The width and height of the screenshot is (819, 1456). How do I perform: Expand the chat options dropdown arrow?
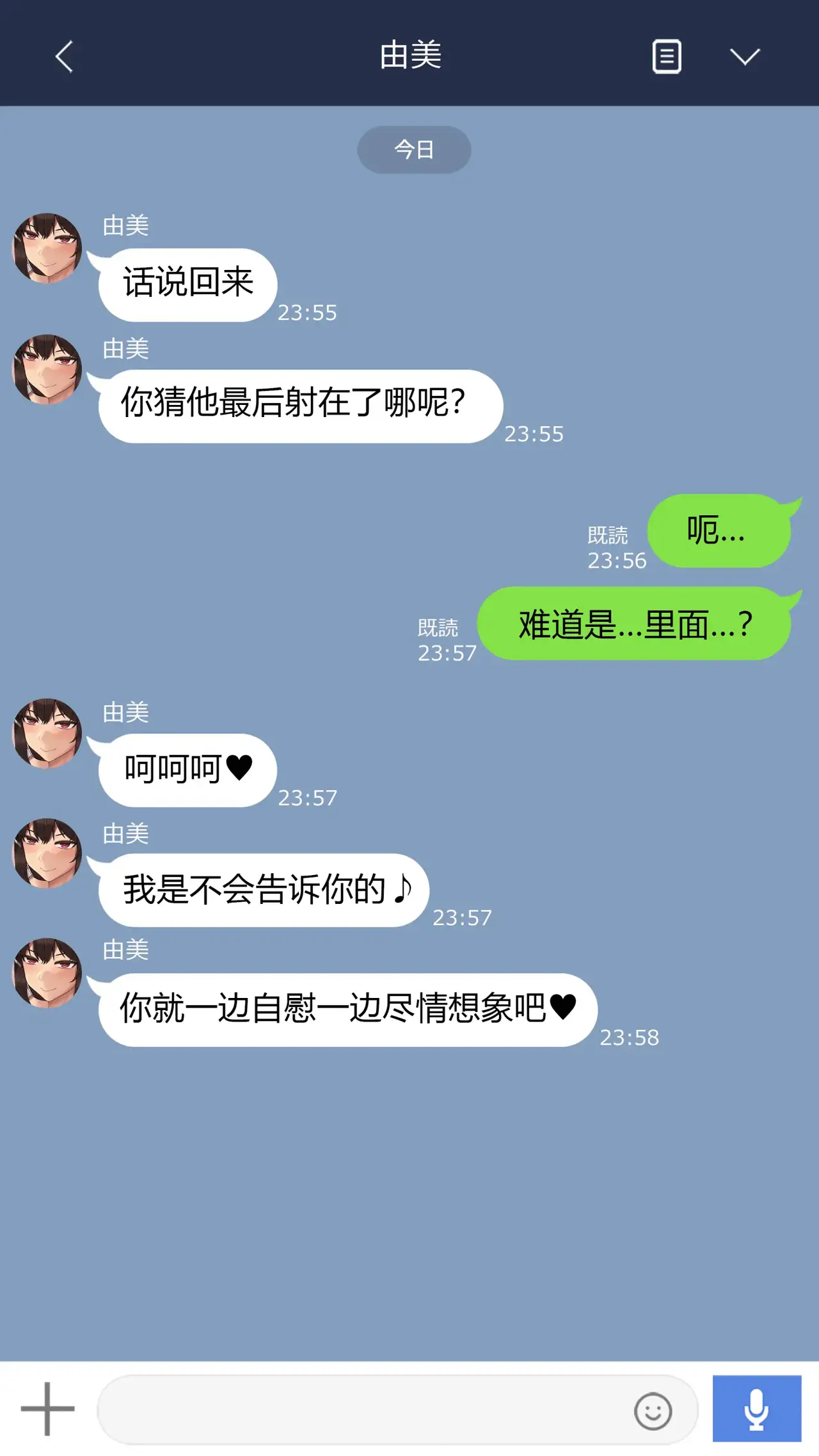tap(745, 56)
